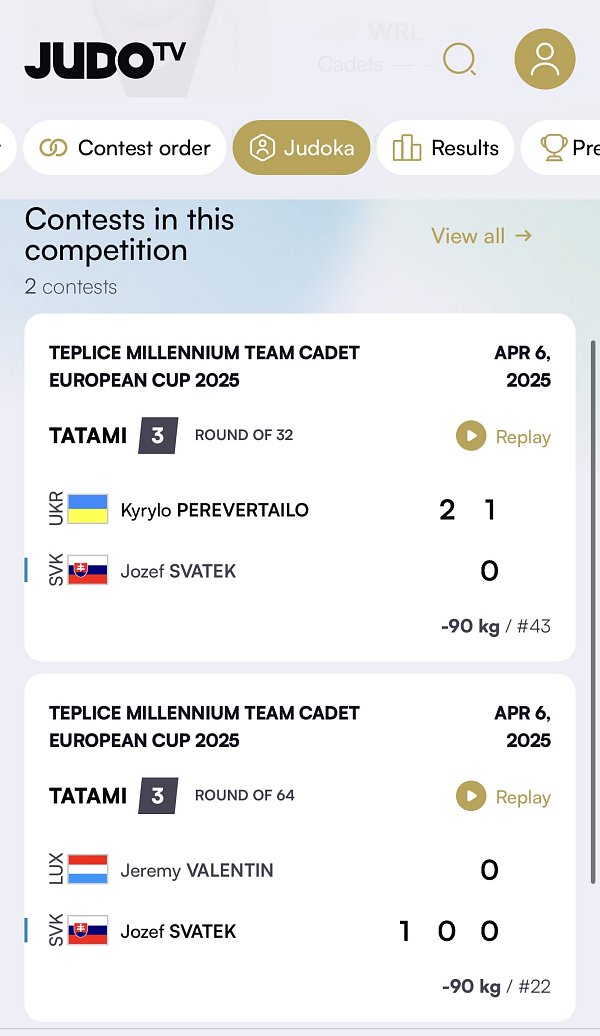Open Kyrylo Perevertailo's judoka name

click(x=214, y=510)
